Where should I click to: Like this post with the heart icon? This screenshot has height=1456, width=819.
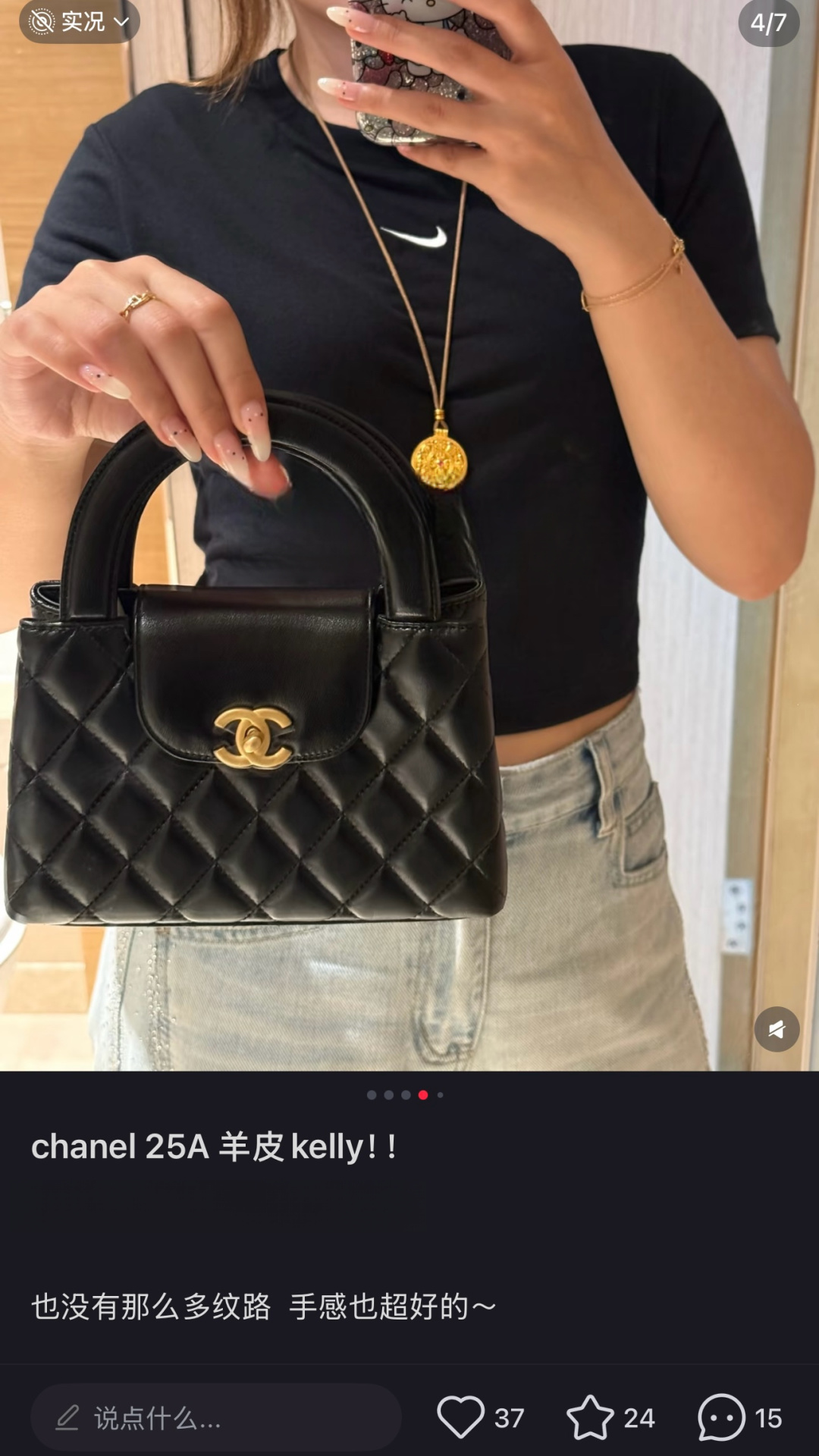click(460, 1417)
